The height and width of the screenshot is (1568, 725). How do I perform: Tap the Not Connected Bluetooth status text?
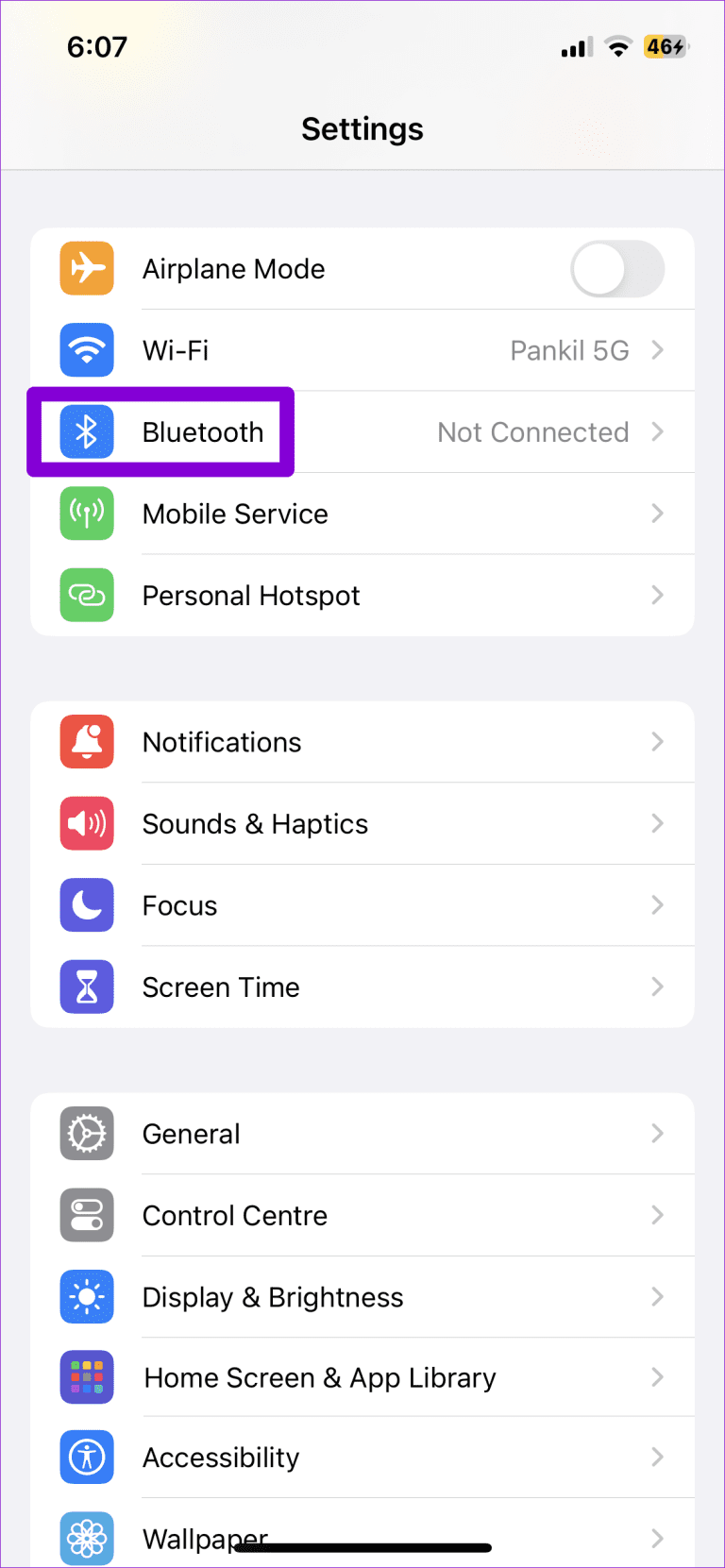[x=532, y=431]
